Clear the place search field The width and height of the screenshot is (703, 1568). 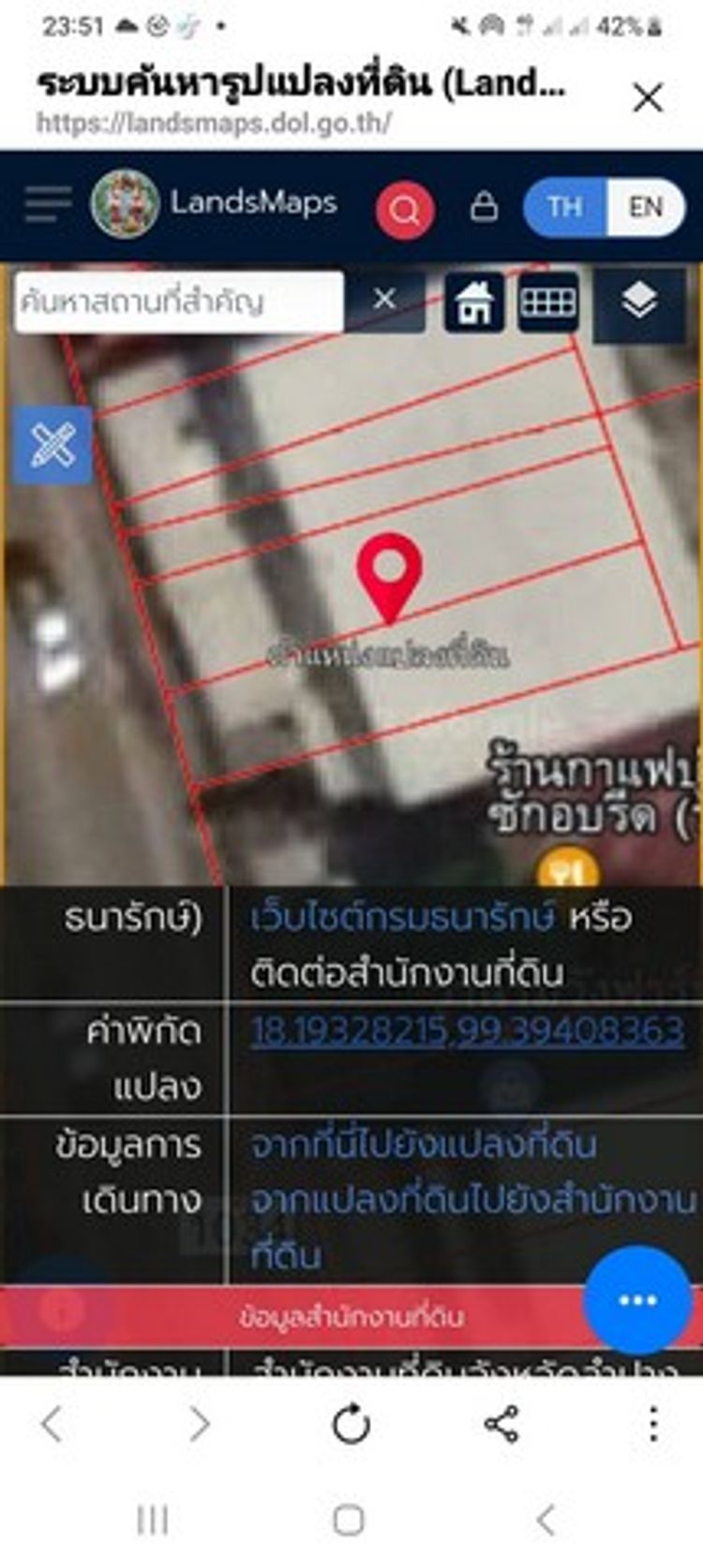384,300
